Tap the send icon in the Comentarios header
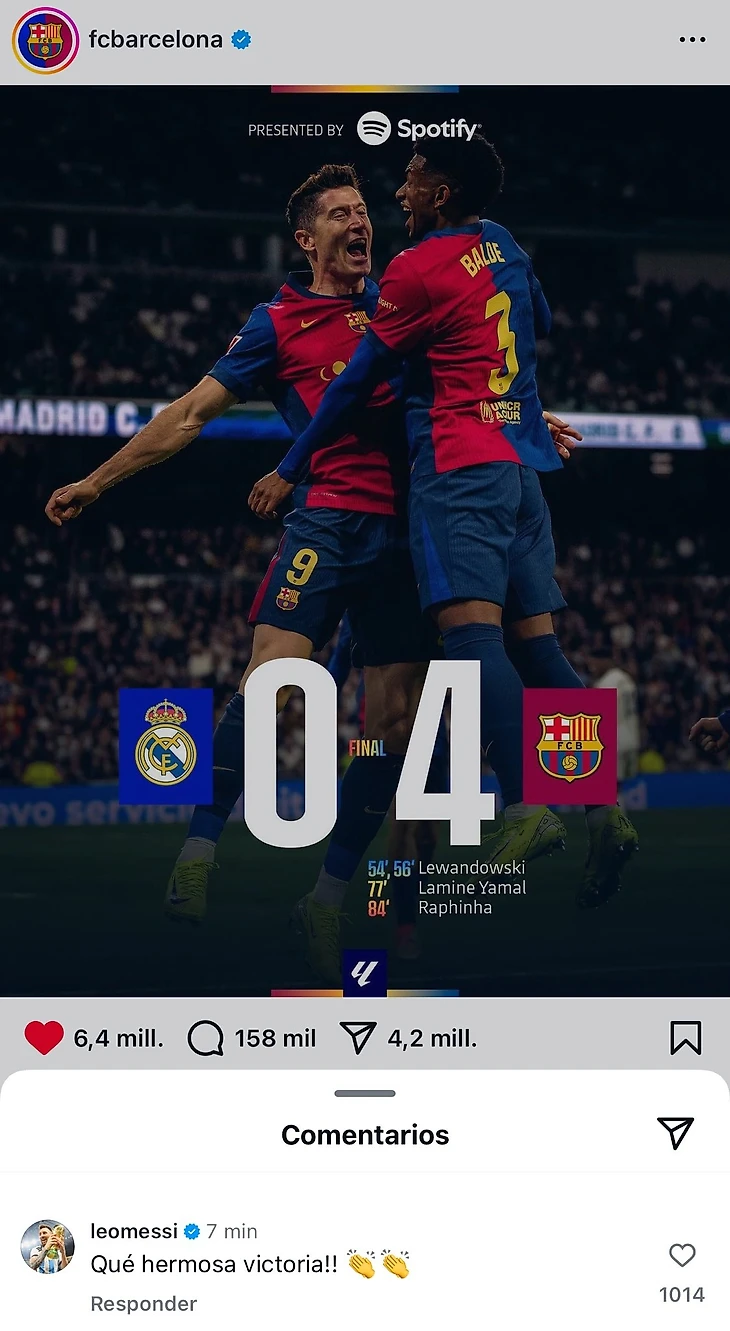 pyautogui.click(x=676, y=1132)
